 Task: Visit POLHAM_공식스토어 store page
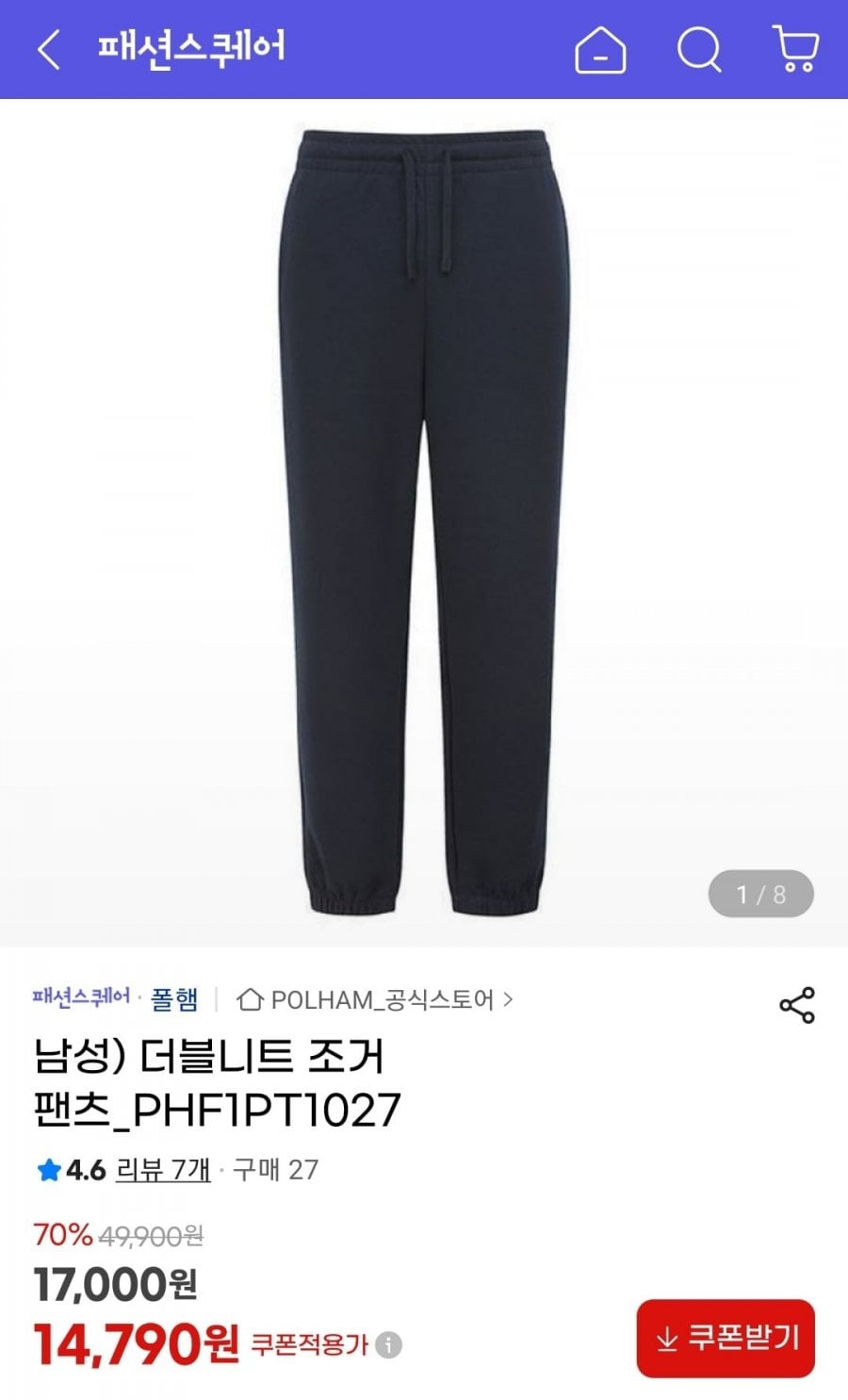(375, 999)
